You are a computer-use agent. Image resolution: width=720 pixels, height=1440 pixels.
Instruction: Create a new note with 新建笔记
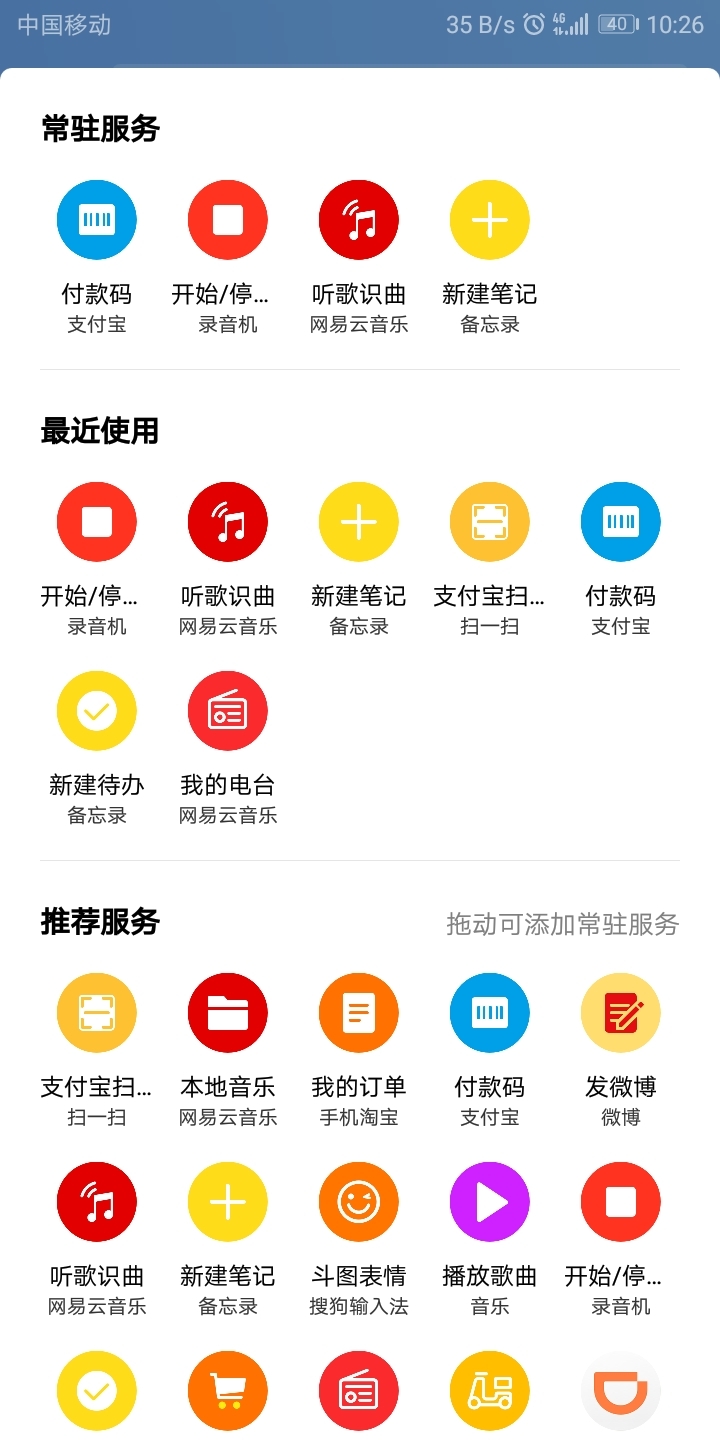coord(489,219)
